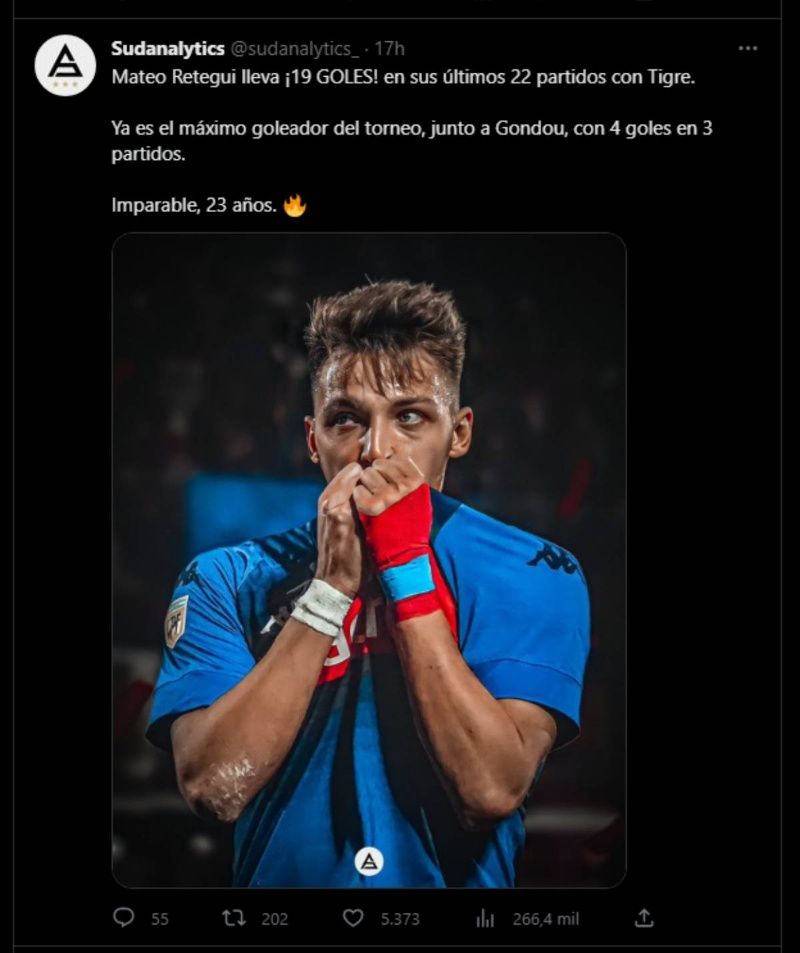The width and height of the screenshot is (800, 953).
Task: Open the Sudanalytics profile avatar
Action: pos(65,66)
